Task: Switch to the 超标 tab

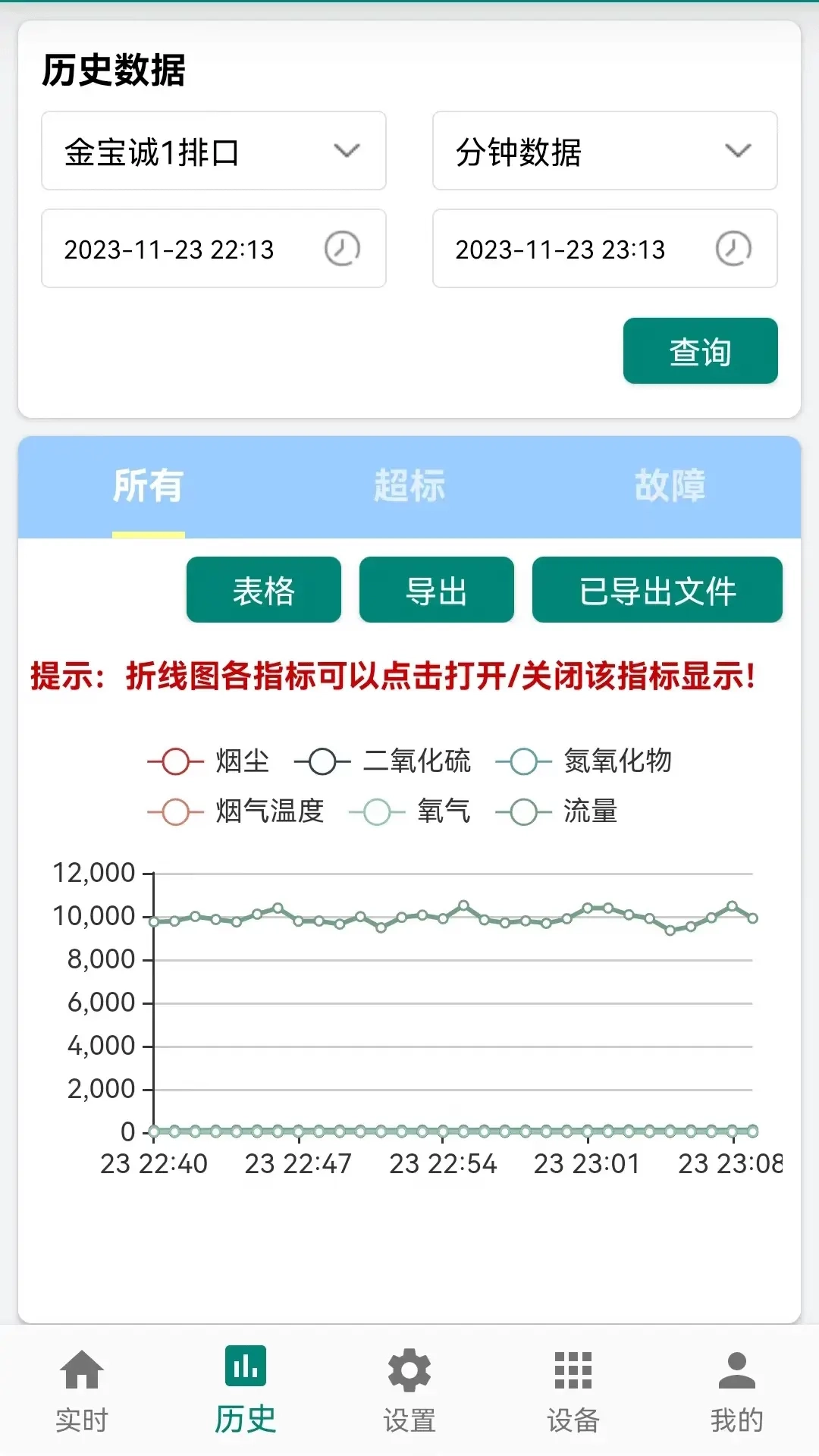Action: tap(410, 485)
